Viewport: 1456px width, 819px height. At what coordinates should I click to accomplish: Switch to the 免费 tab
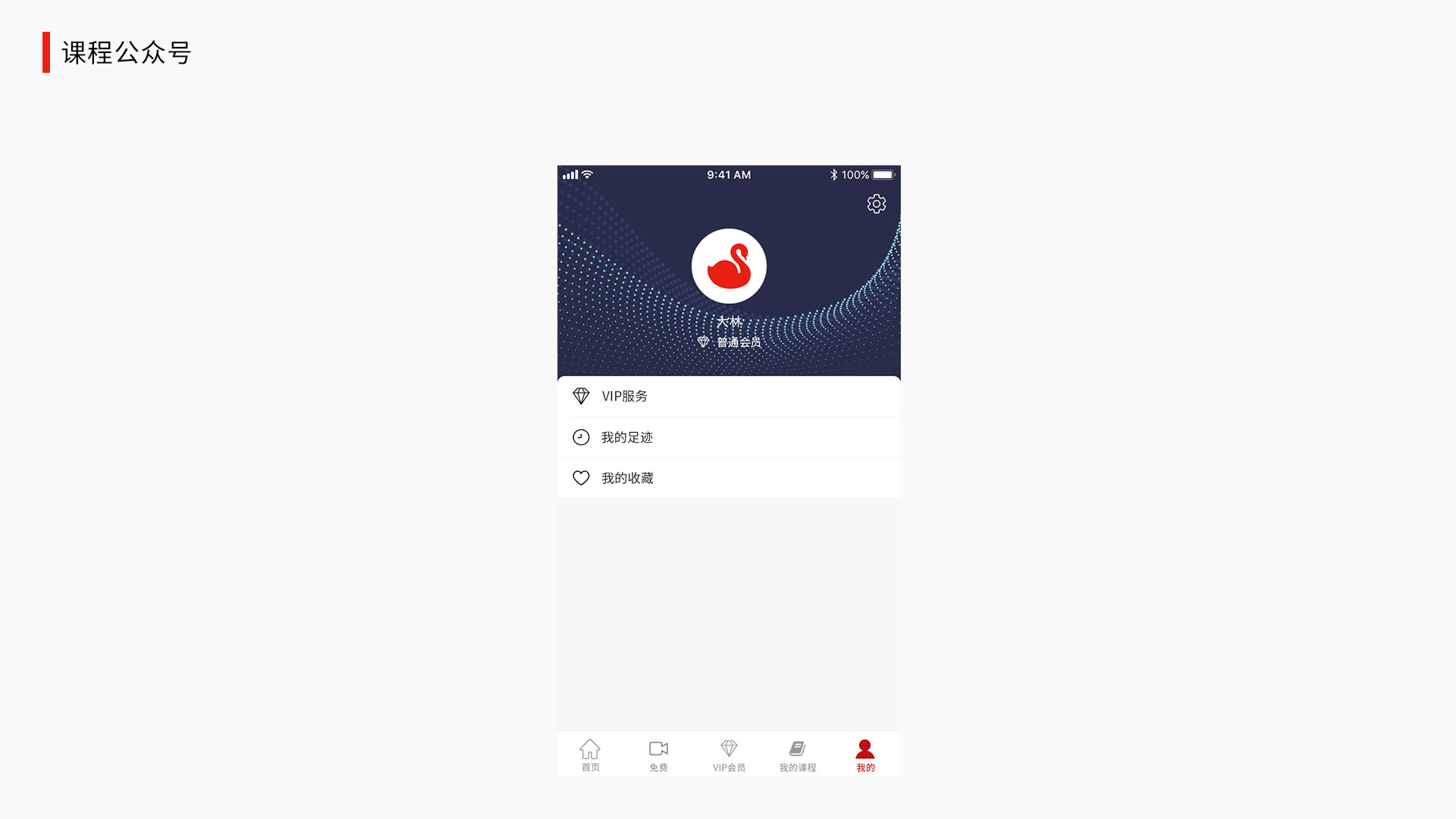pos(658,755)
